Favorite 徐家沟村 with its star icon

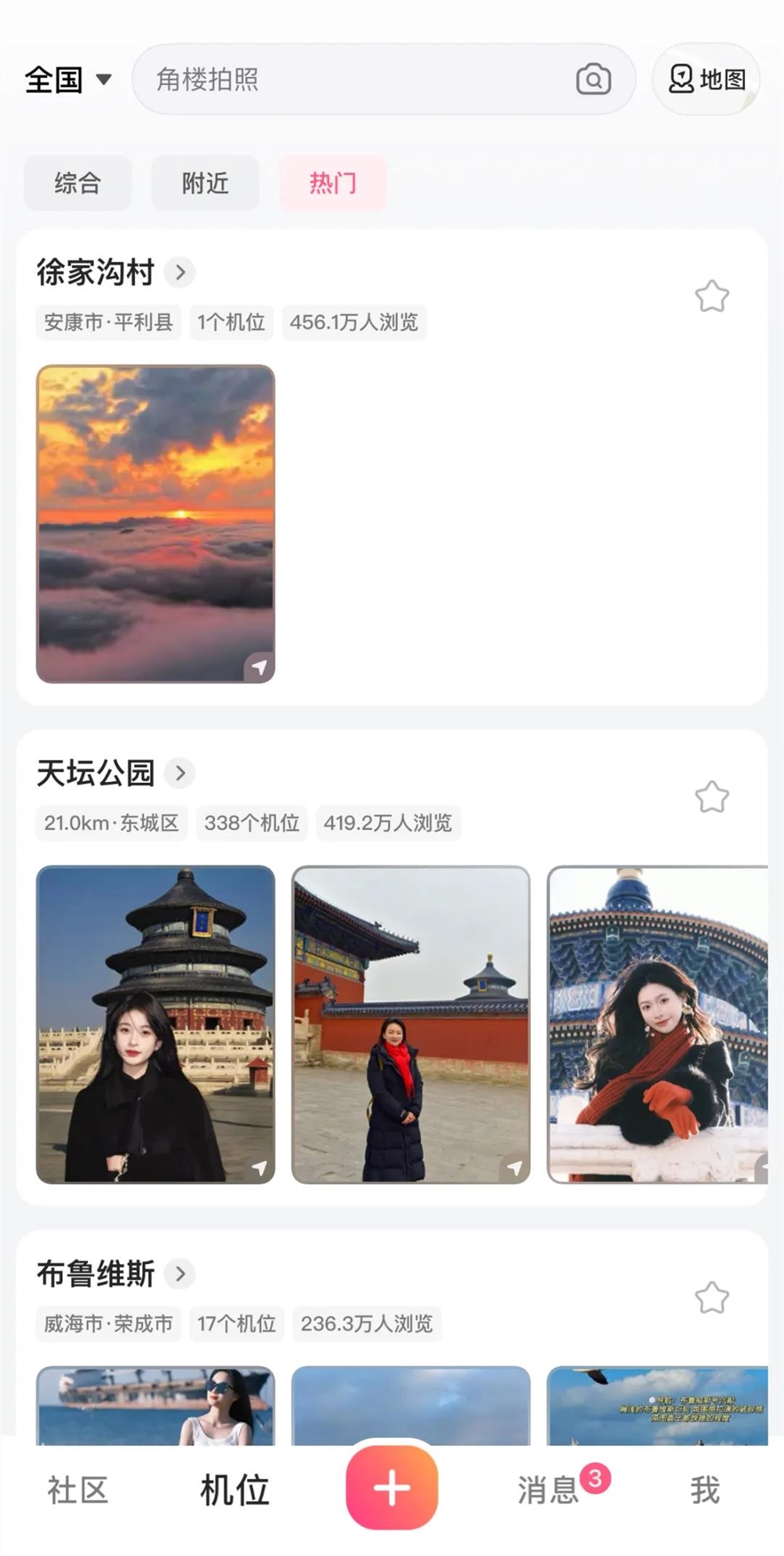click(x=710, y=296)
